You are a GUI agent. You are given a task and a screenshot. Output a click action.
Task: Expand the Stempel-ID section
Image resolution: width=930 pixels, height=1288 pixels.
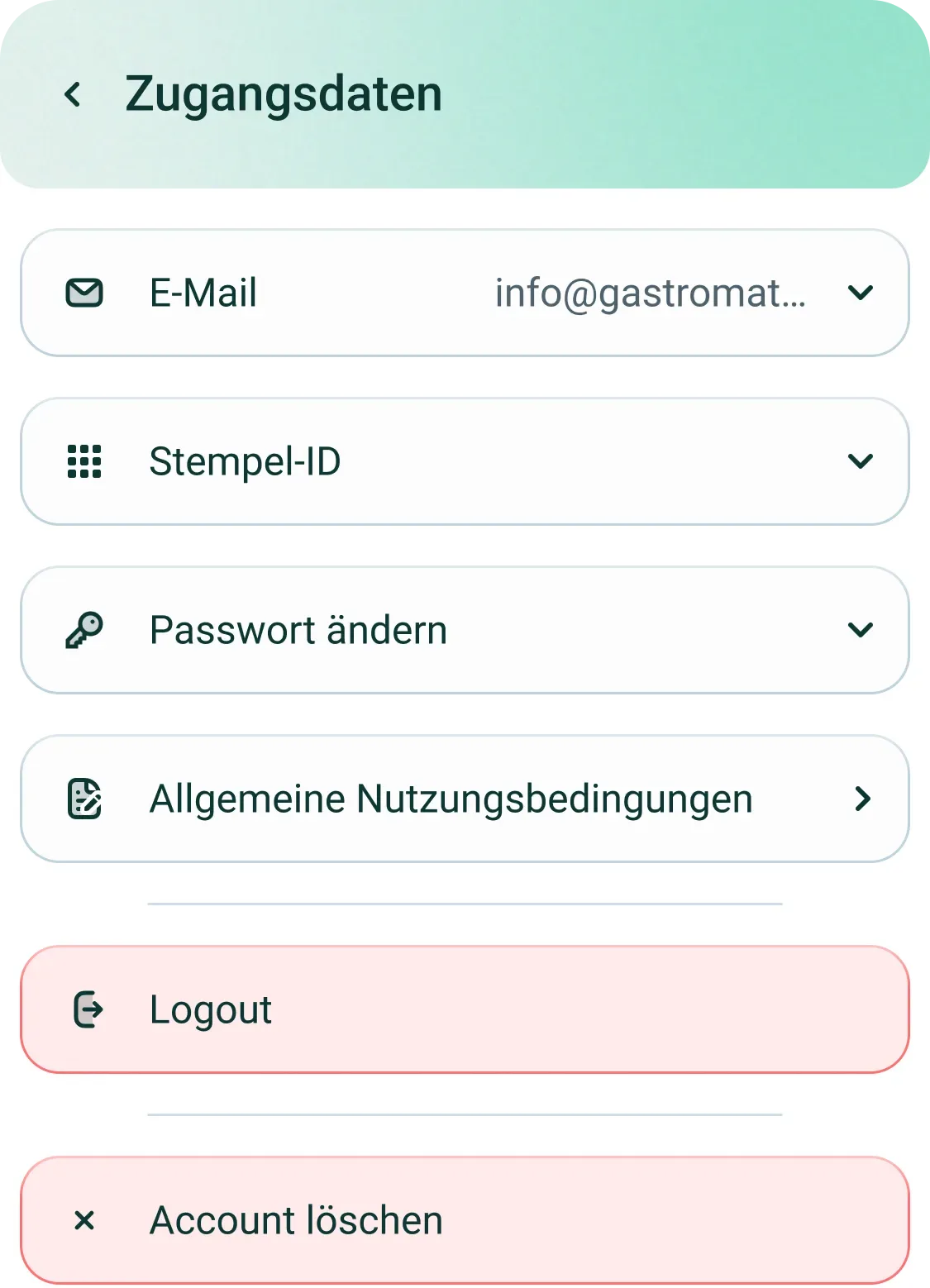[x=860, y=461]
